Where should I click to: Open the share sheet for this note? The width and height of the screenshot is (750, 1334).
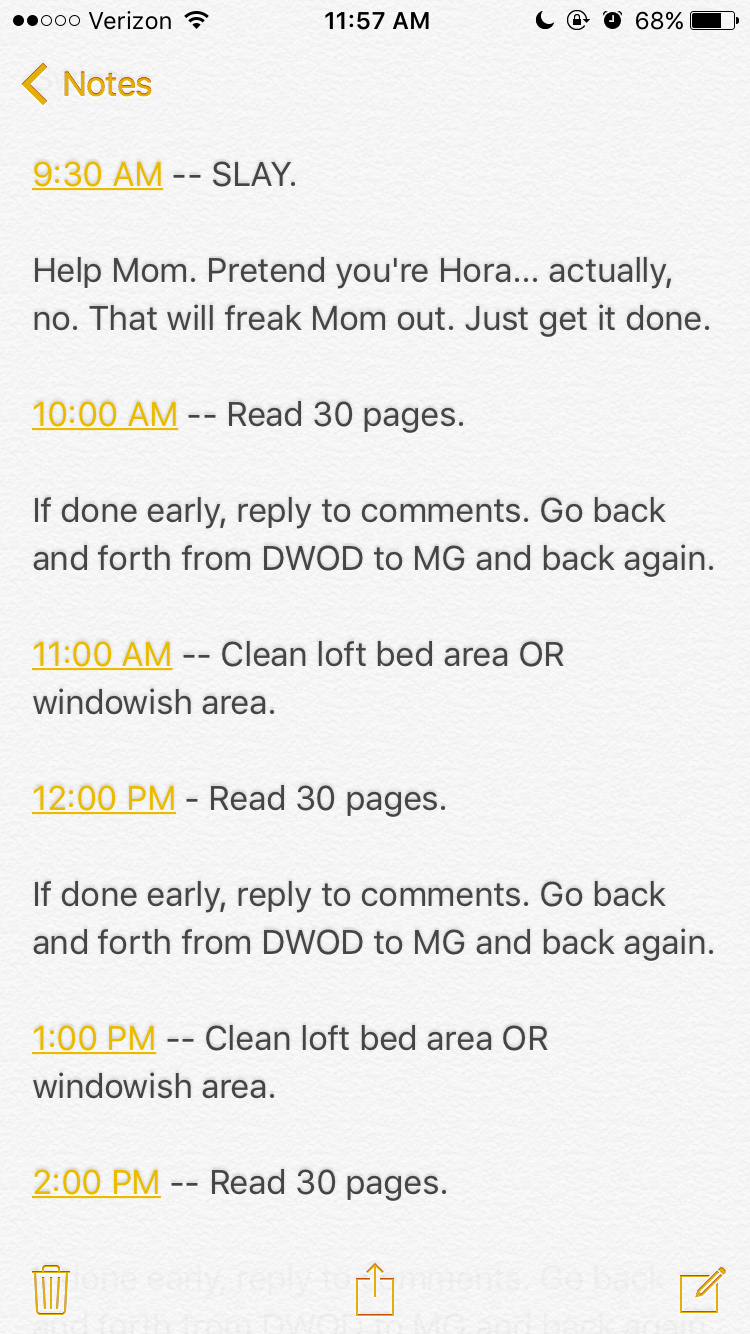(x=375, y=1288)
